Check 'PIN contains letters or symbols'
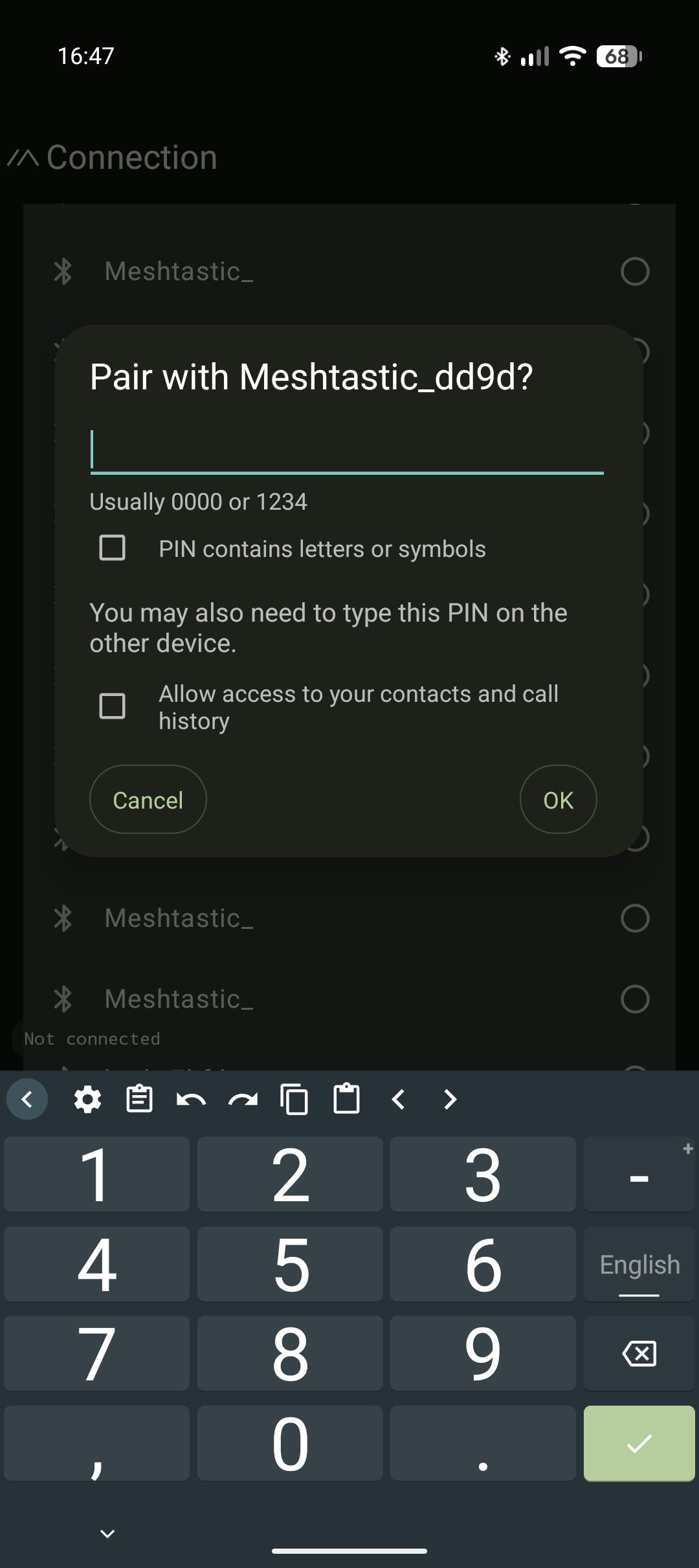The width and height of the screenshot is (699, 1568). [x=112, y=548]
